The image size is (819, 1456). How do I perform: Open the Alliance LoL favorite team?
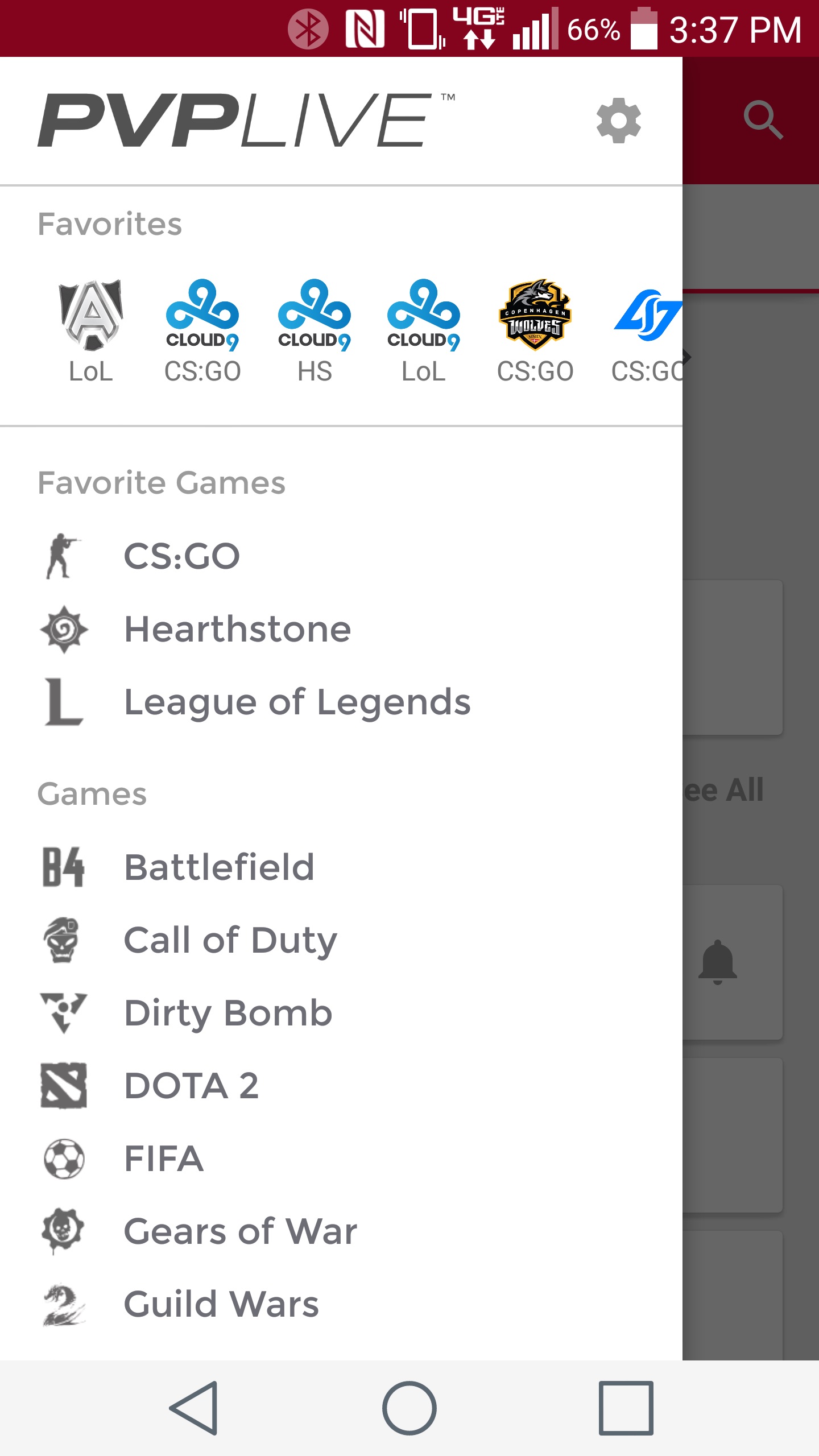(91, 331)
